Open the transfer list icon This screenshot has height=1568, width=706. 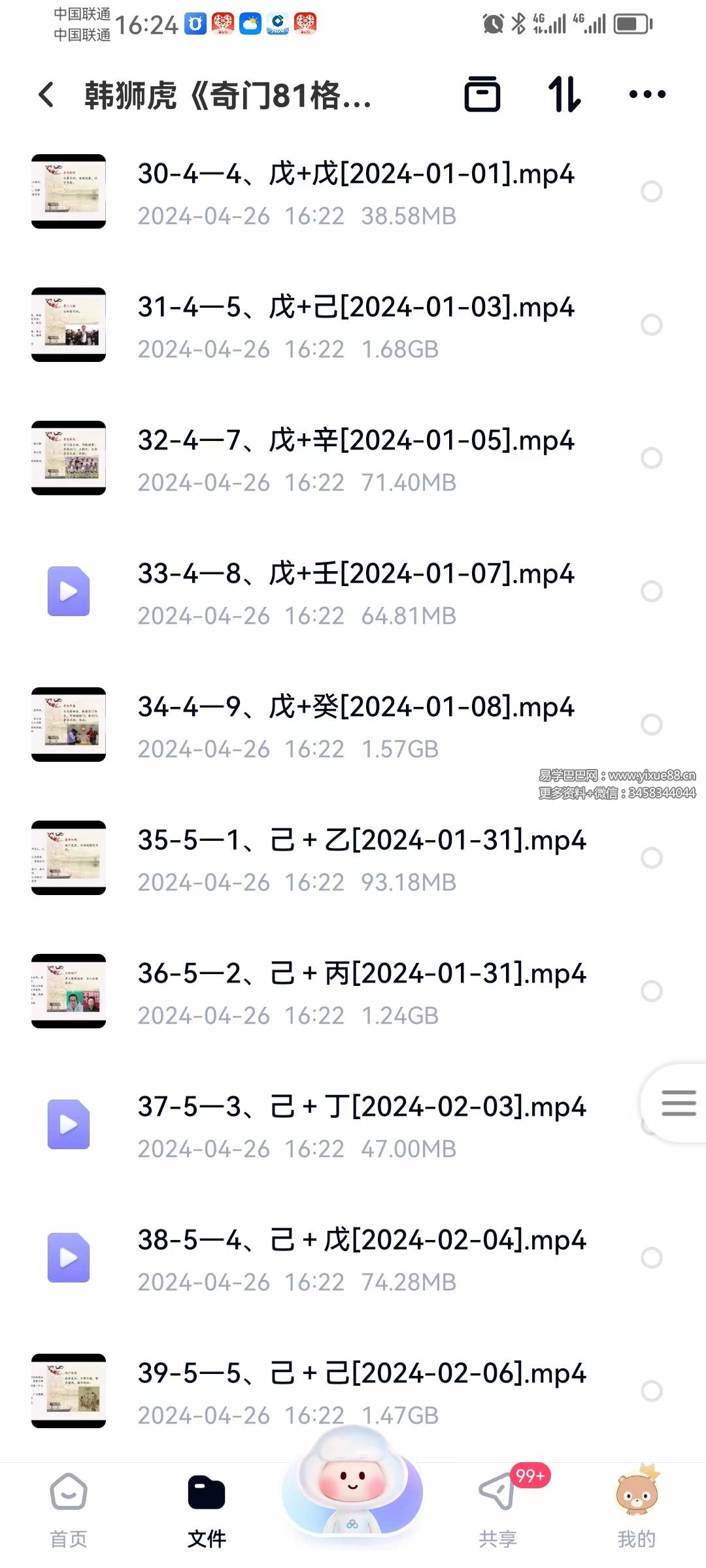[x=482, y=95]
